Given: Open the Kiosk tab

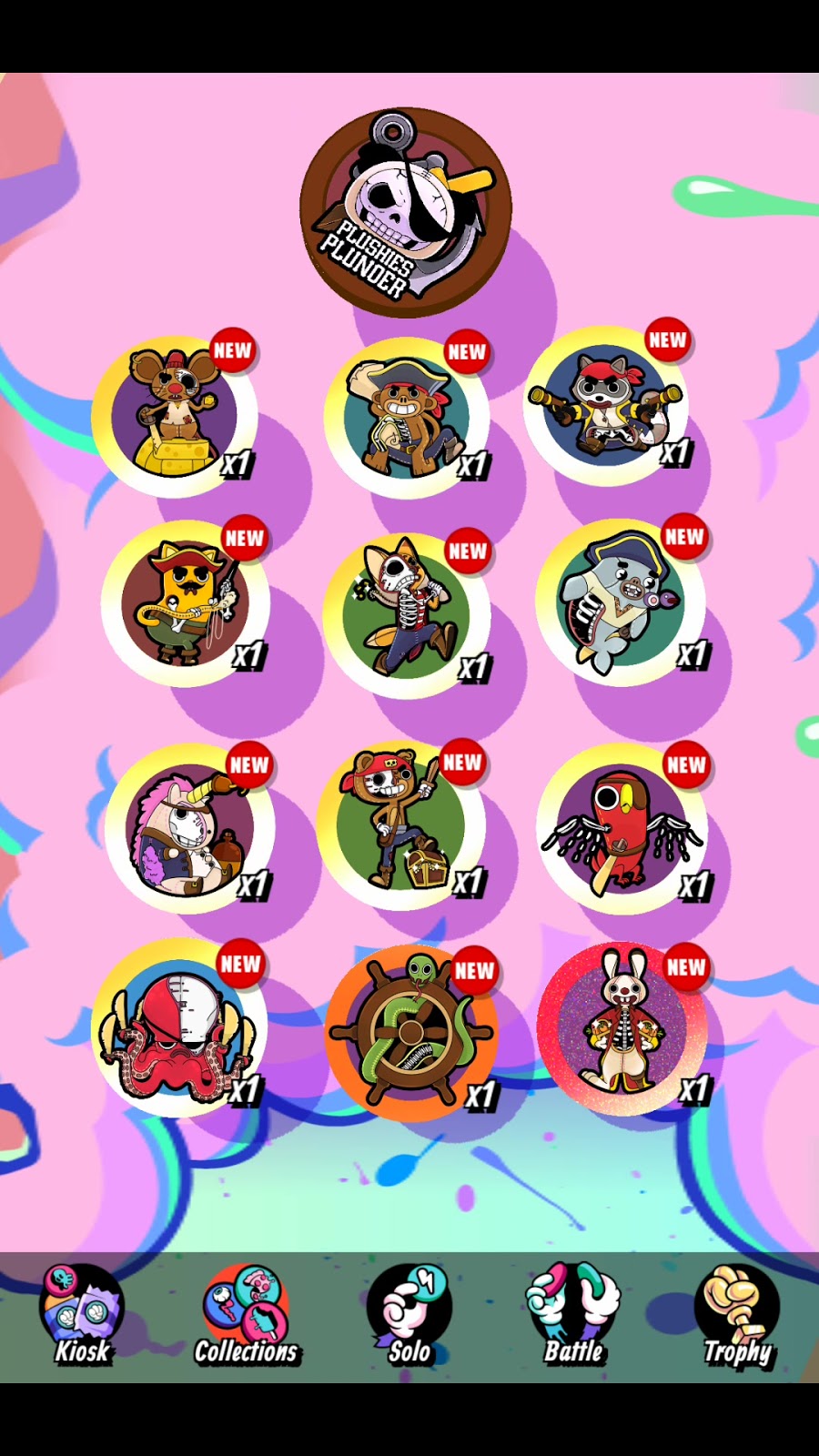Looking at the screenshot, I should point(81,1317).
